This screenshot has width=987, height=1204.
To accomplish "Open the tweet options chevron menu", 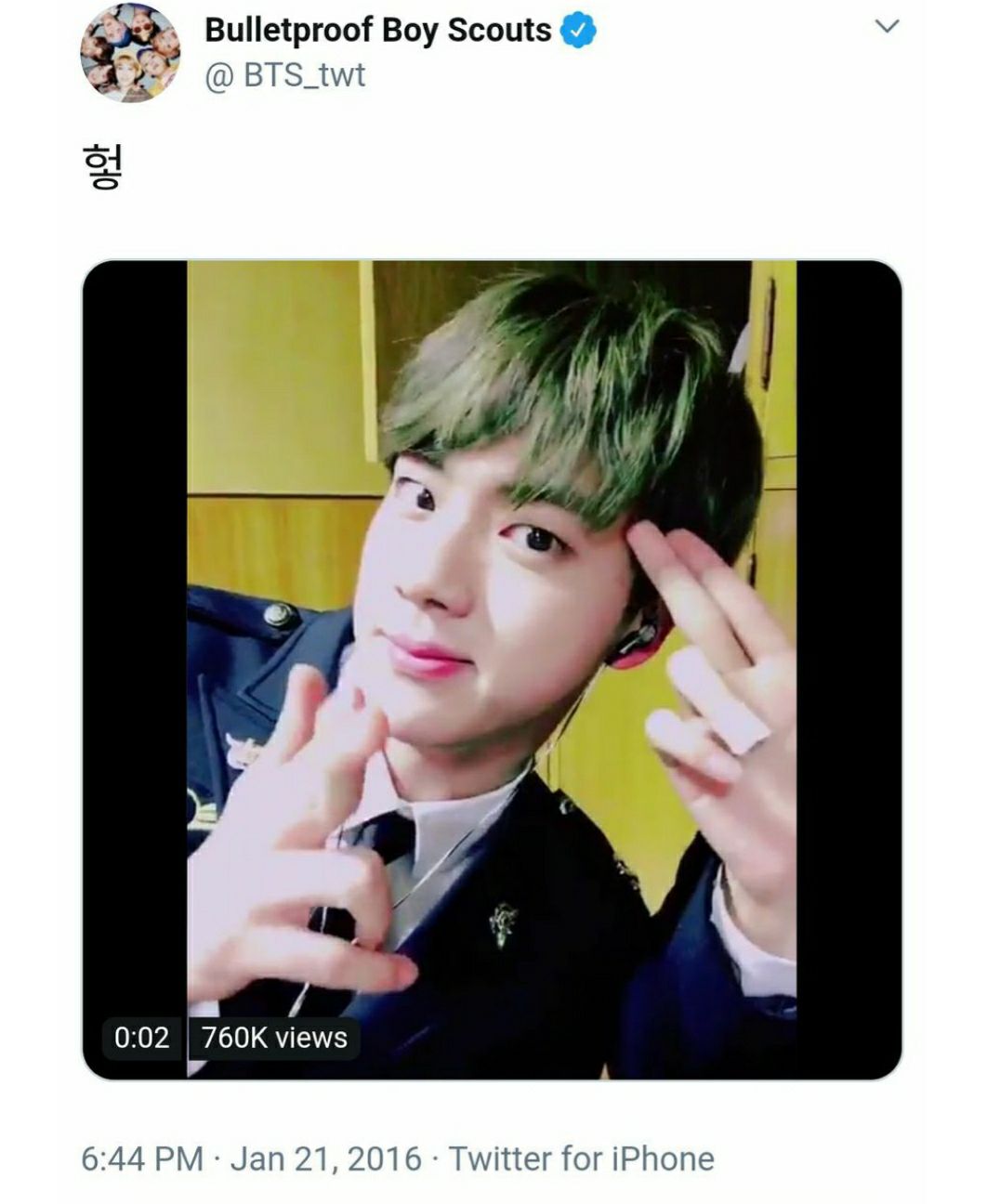I will tap(887, 27).
